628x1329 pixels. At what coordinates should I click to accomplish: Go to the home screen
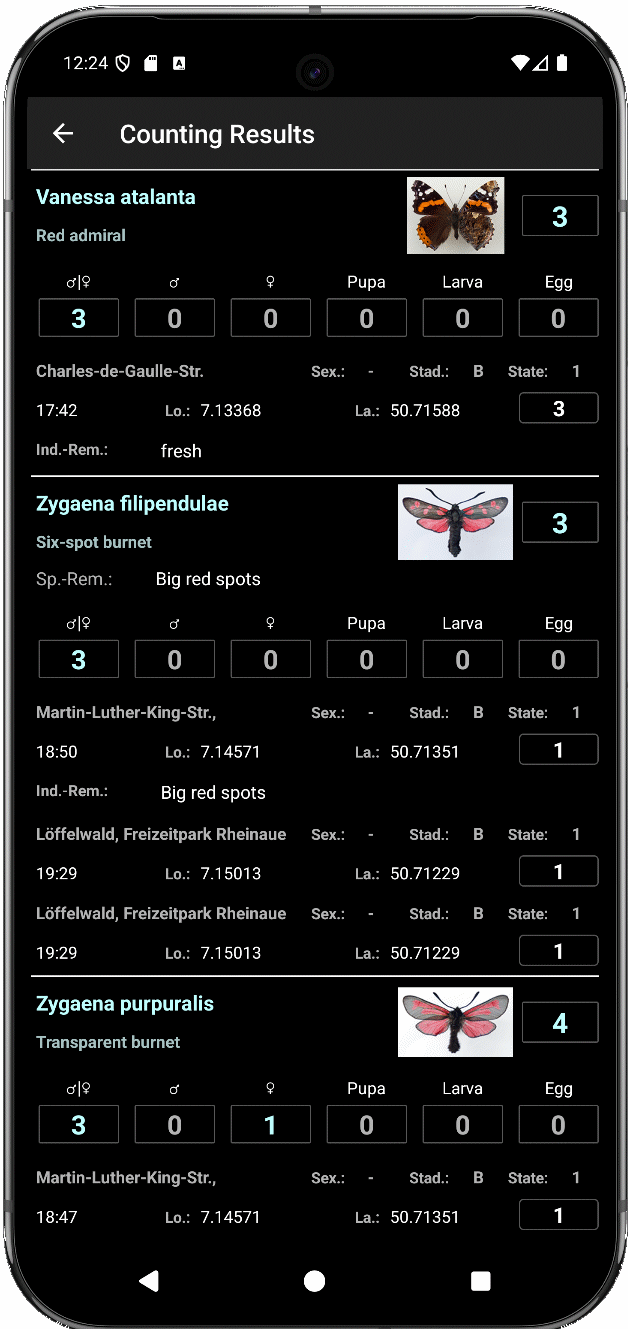[314, 1281]
